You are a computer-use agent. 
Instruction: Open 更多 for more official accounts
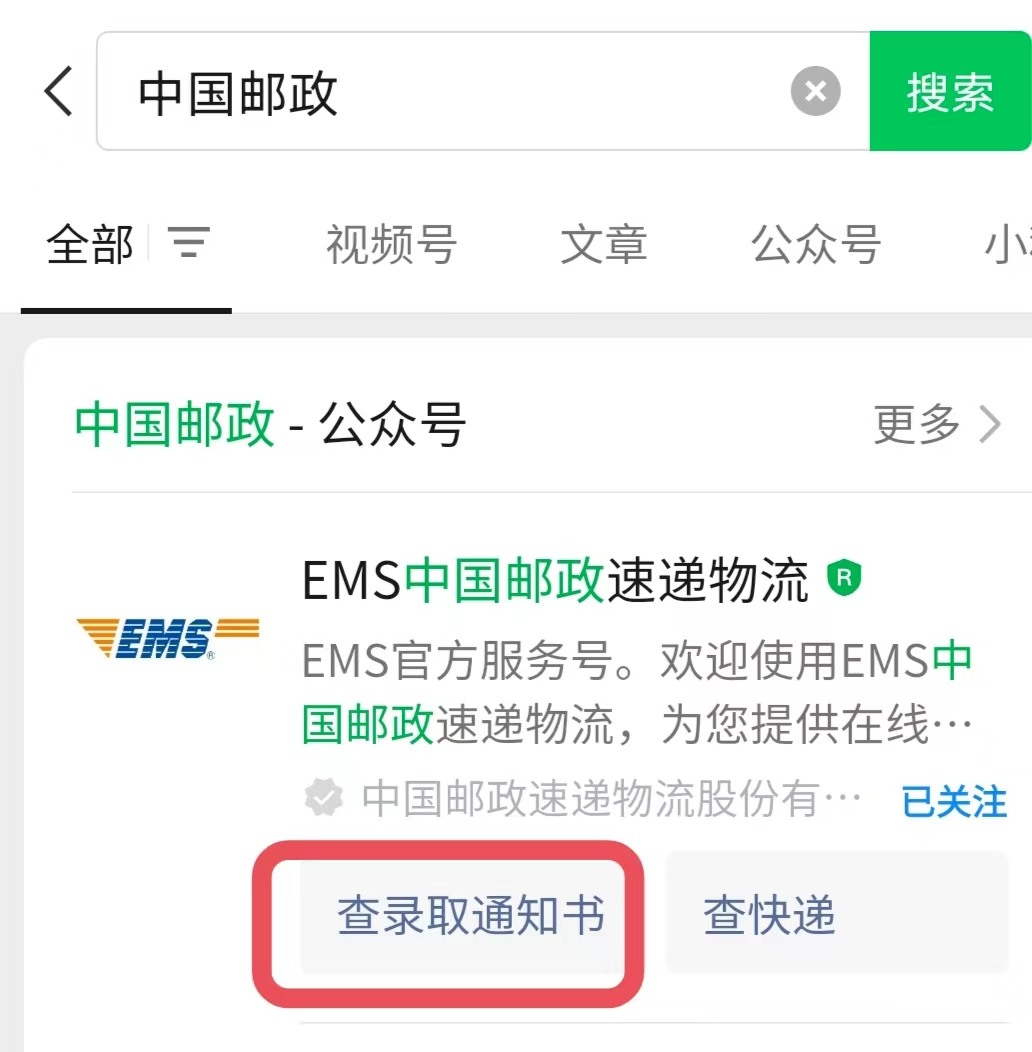[936, 425]
